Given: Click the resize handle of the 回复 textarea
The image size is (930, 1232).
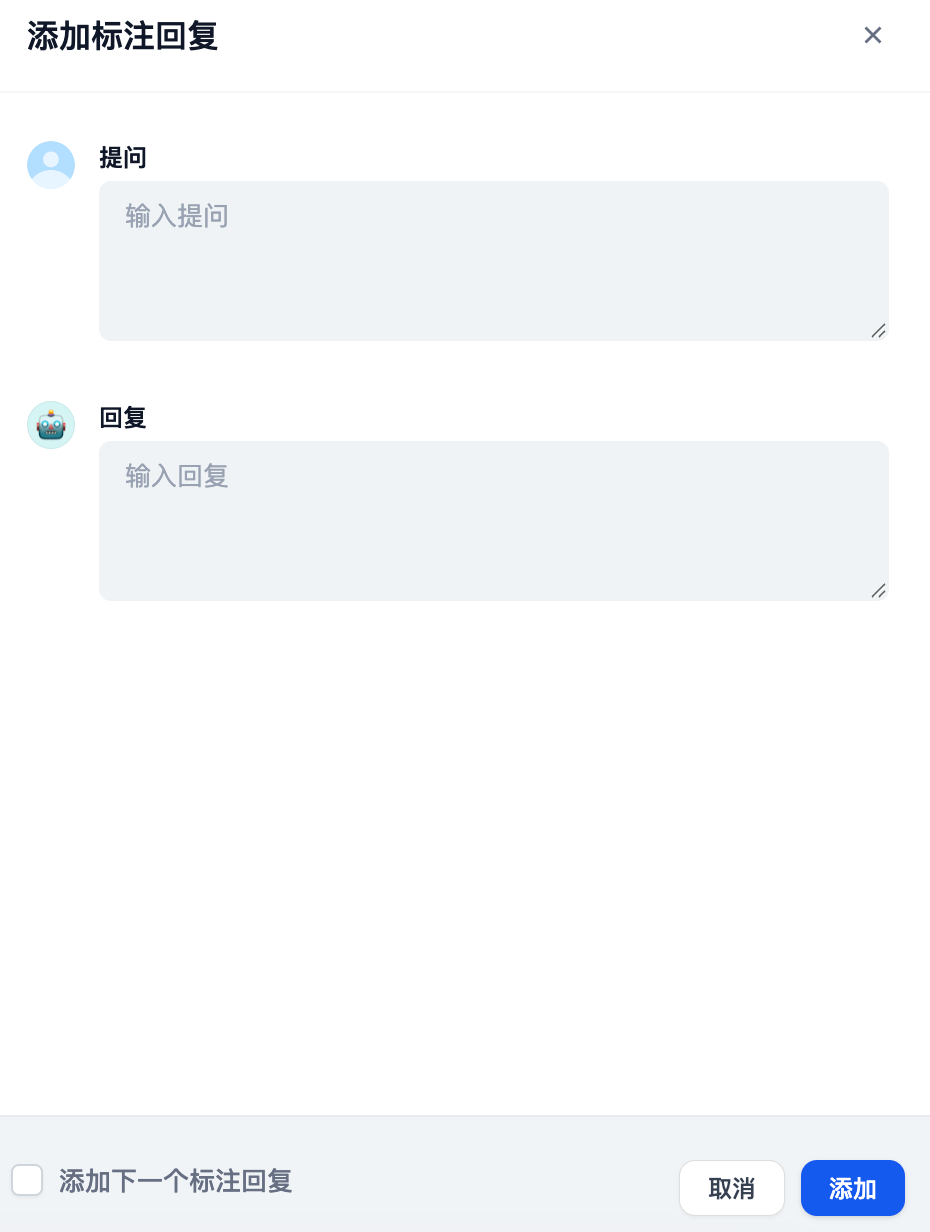Looking at the screenshot, I should (878, 591).
